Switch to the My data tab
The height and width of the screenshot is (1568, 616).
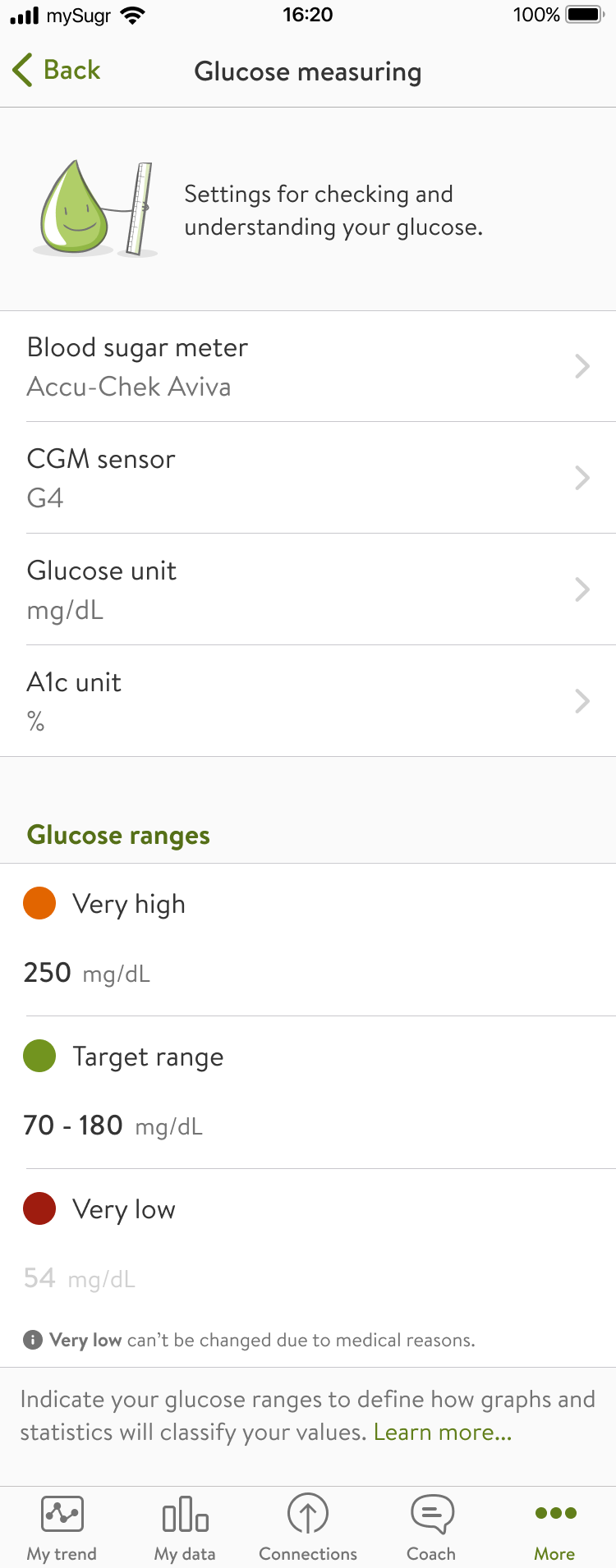(185, 1528)
